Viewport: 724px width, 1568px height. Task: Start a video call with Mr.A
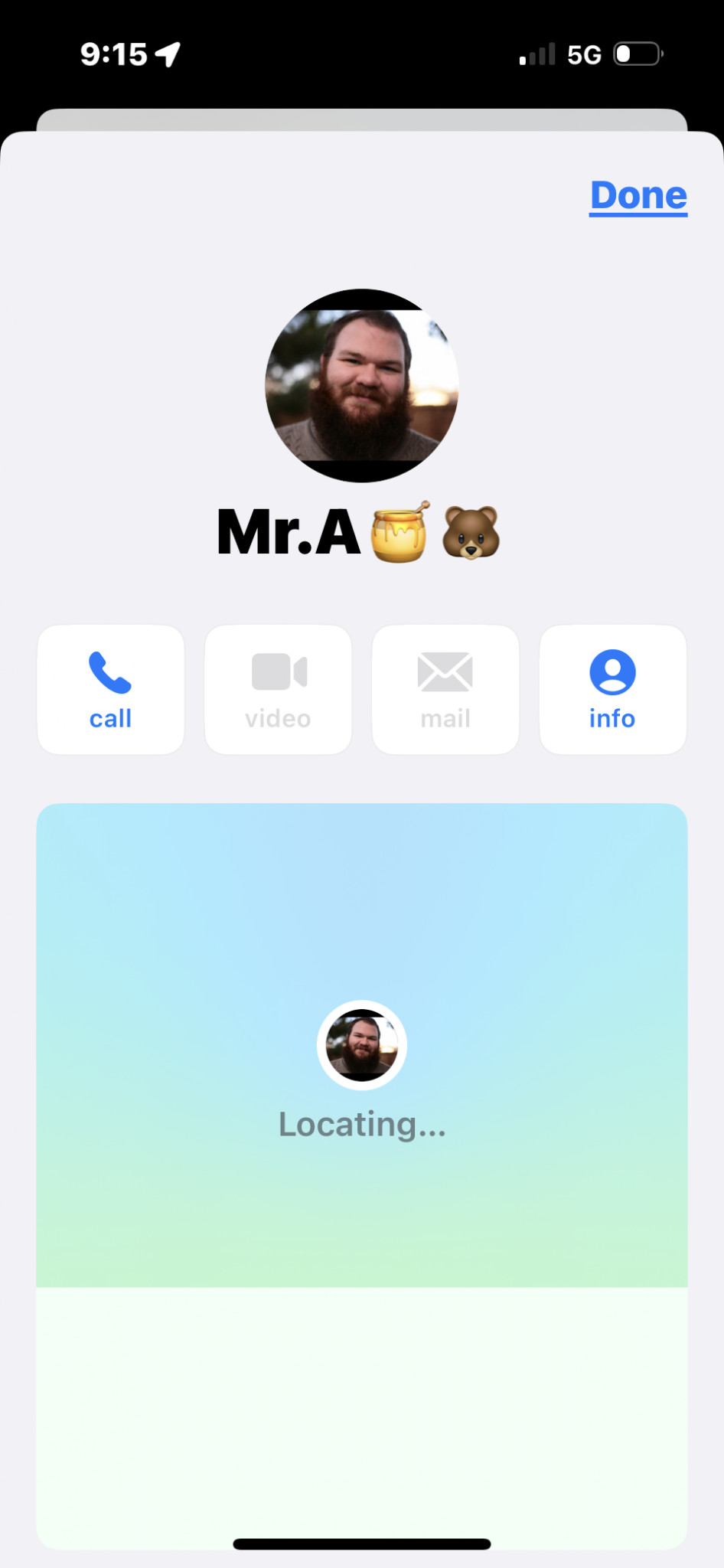point(278,689)
